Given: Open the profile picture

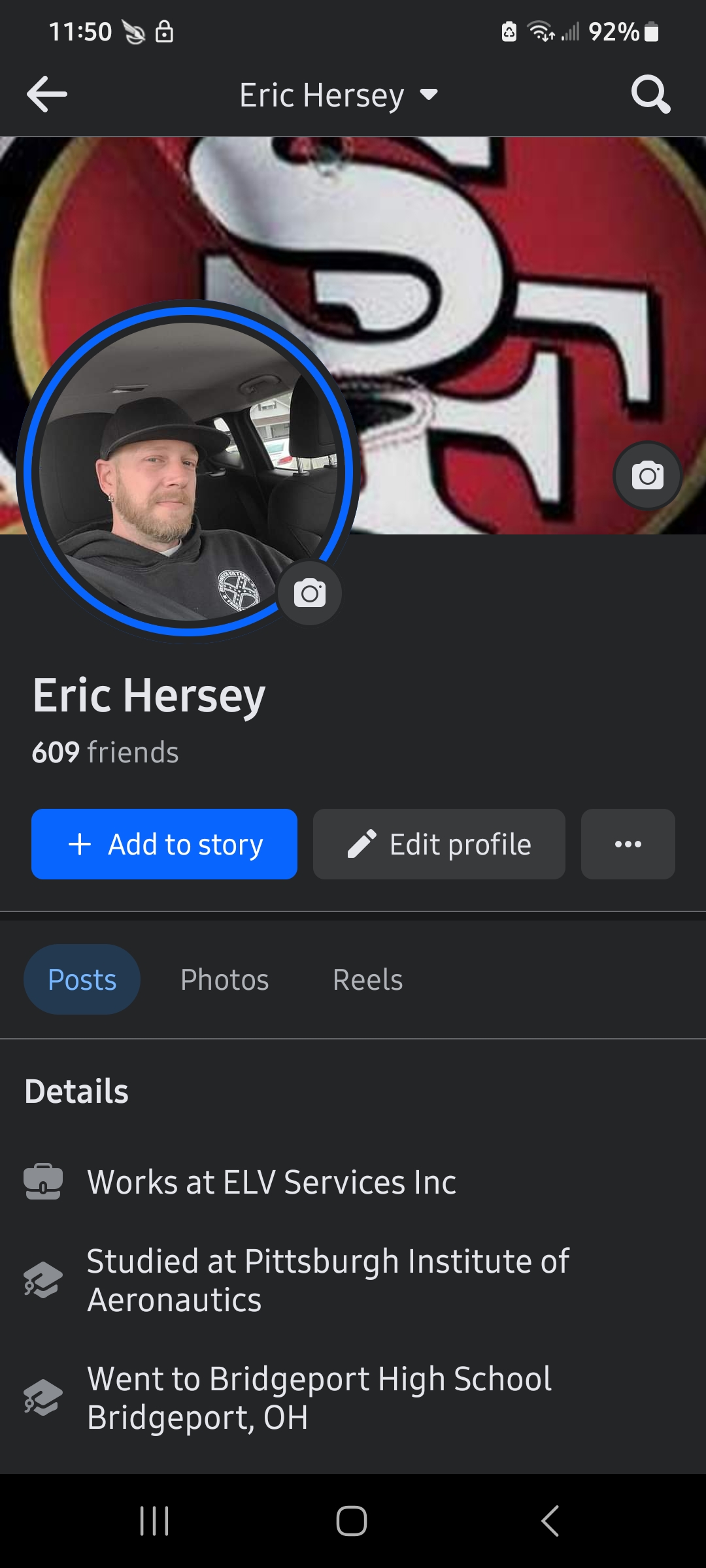Looking at the screenshot, I should [x=188, y=471].
